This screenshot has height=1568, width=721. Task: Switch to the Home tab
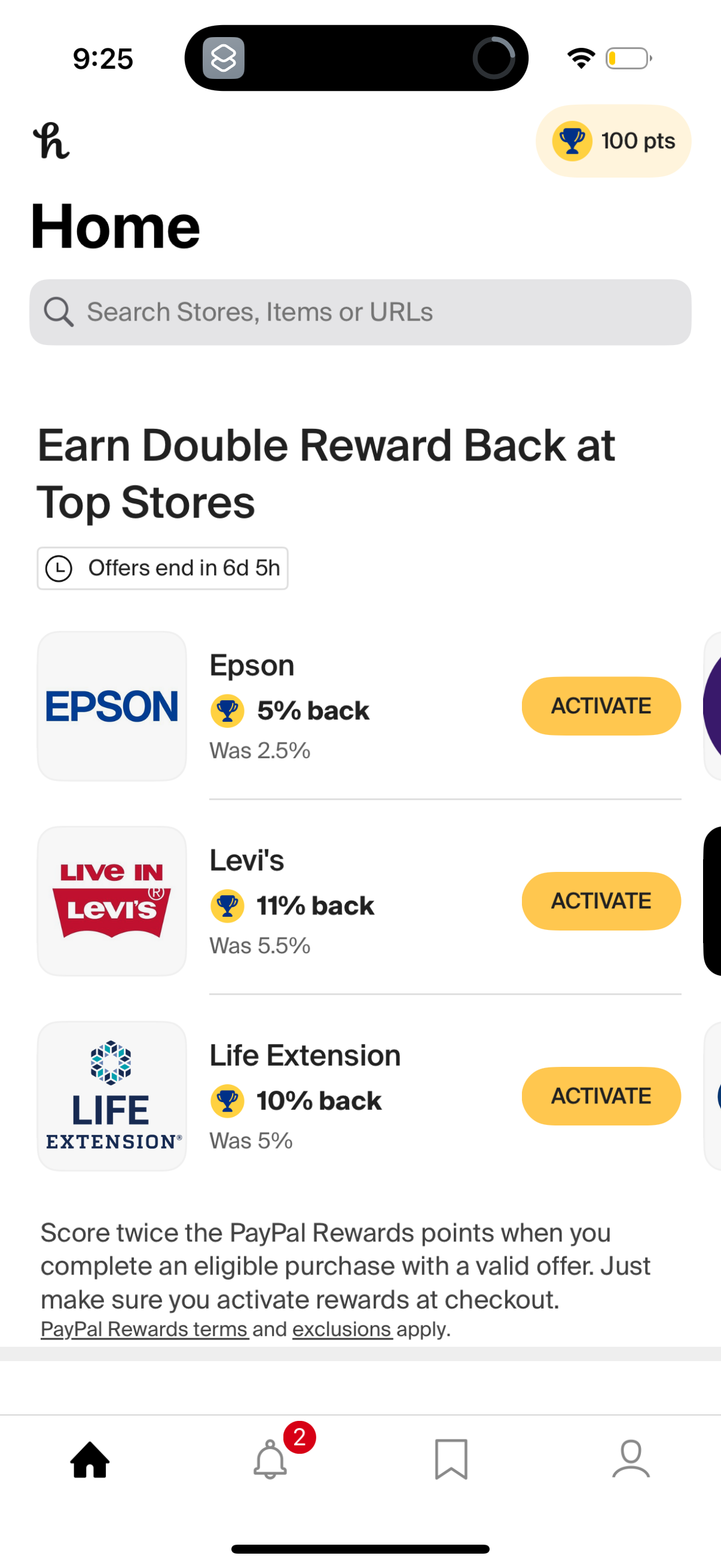pyautogui.click(x=90, y=1460)
